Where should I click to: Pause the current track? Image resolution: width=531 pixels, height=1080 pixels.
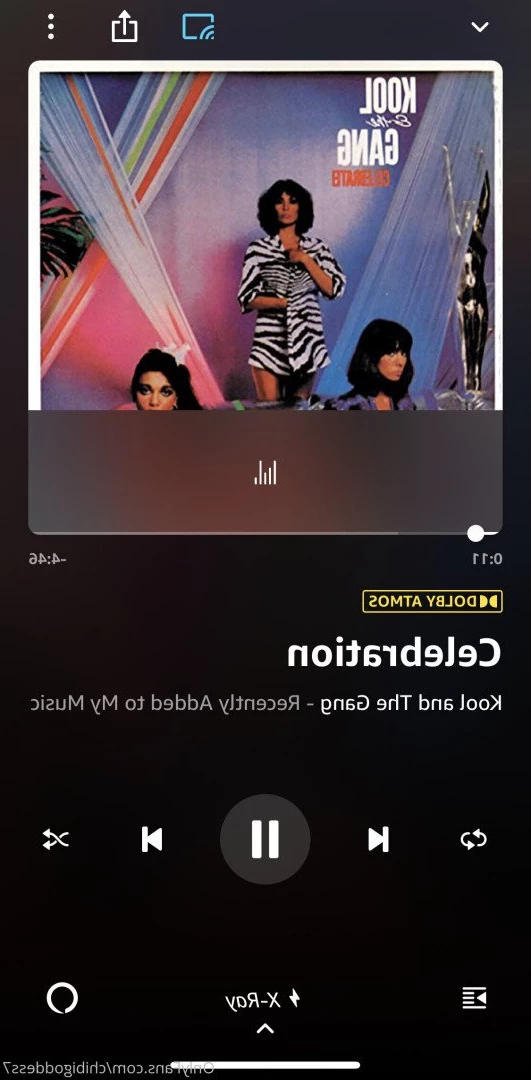265,839
